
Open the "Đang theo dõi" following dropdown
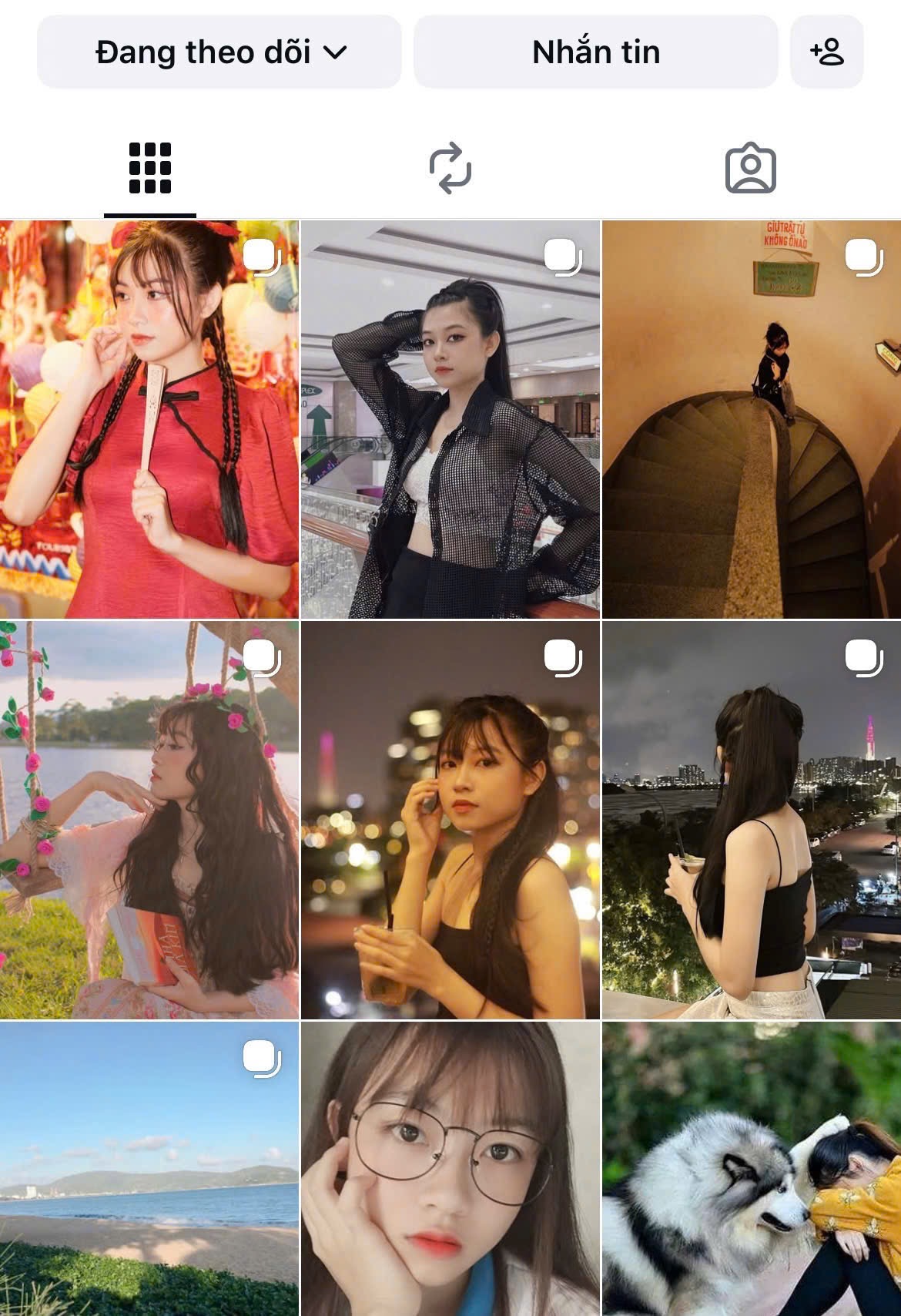pyautogui.click(x=219, y=52)
